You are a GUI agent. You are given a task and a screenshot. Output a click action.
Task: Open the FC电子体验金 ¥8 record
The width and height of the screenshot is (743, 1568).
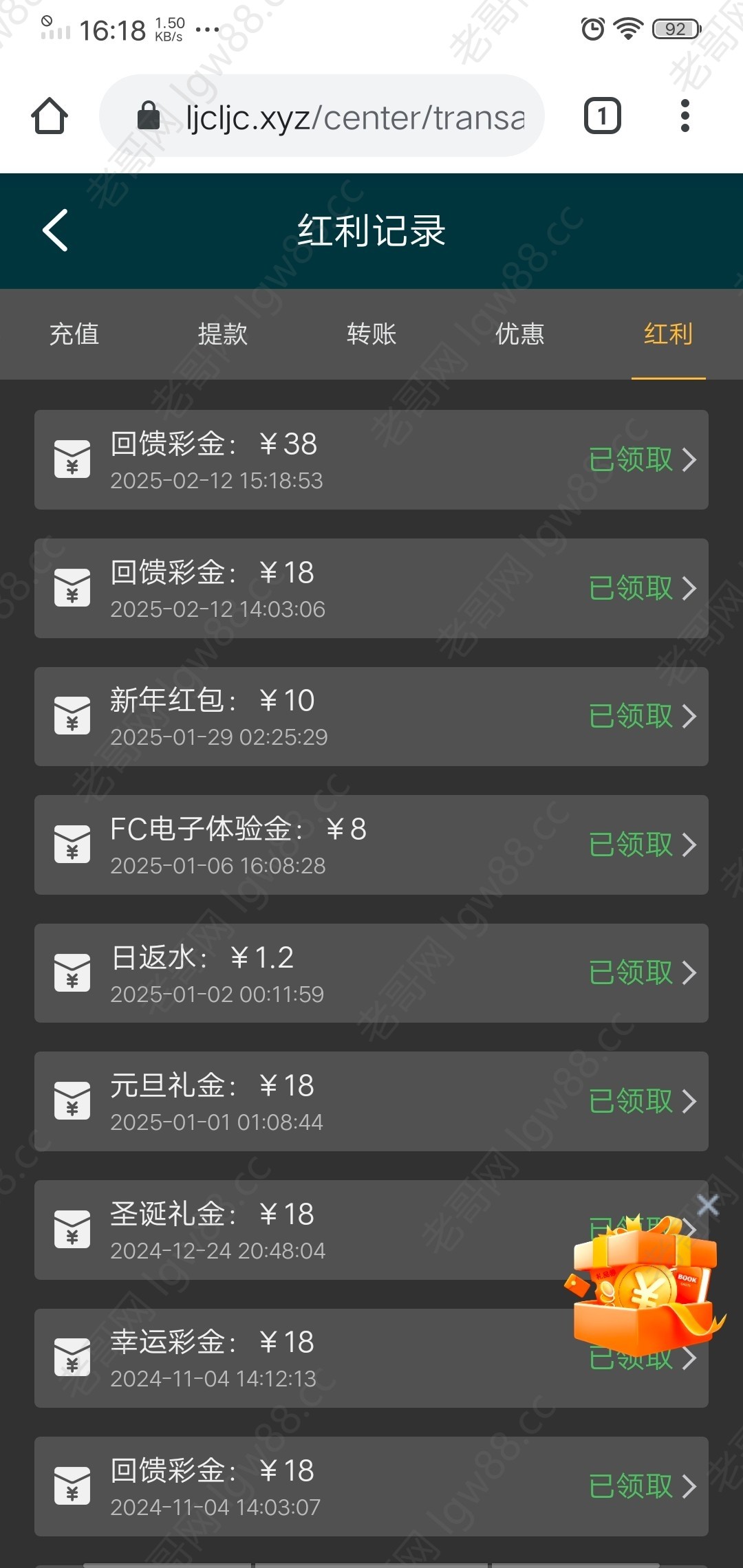click(371, 845)
